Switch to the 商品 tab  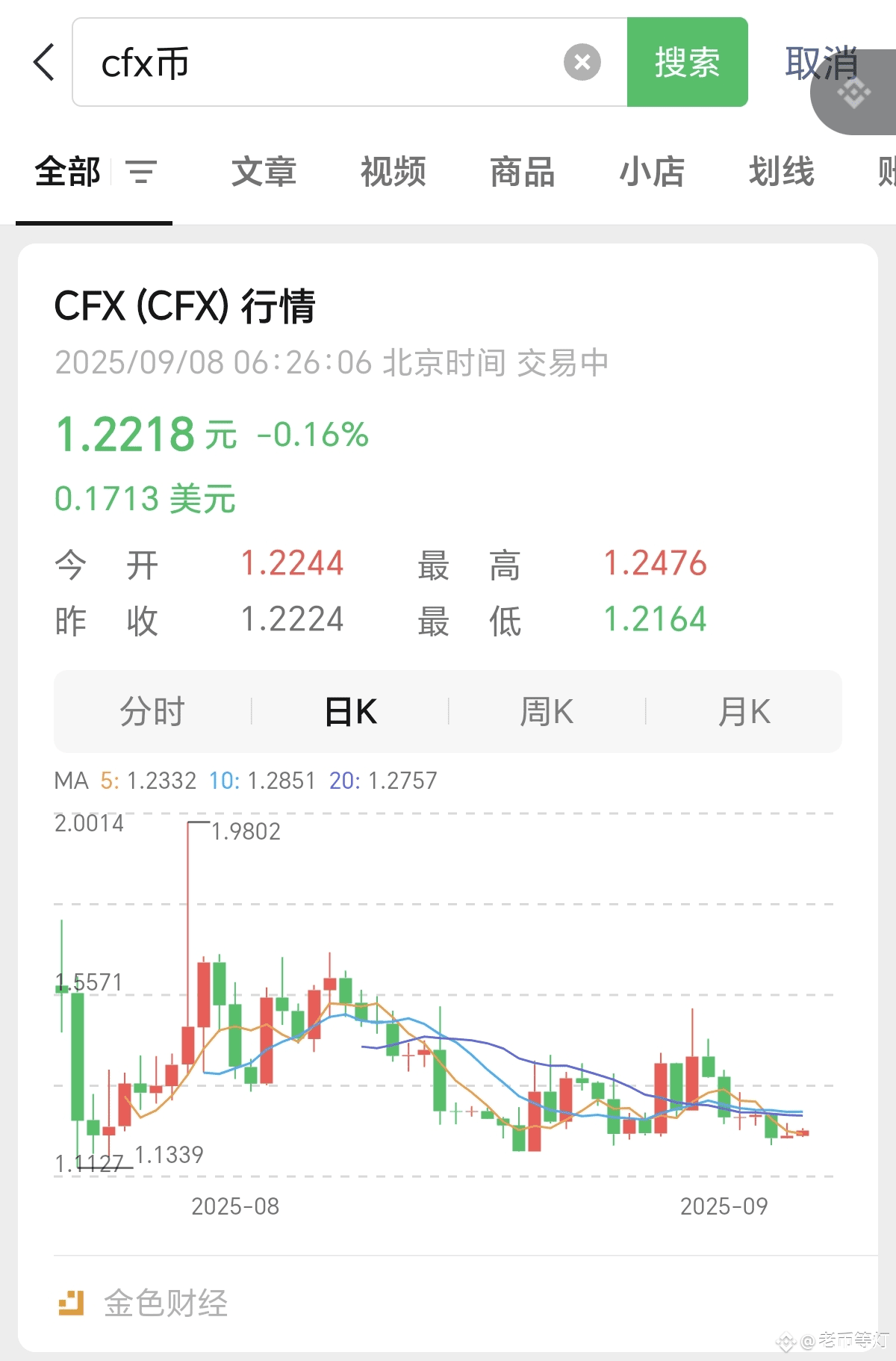(x=523, y=173)
